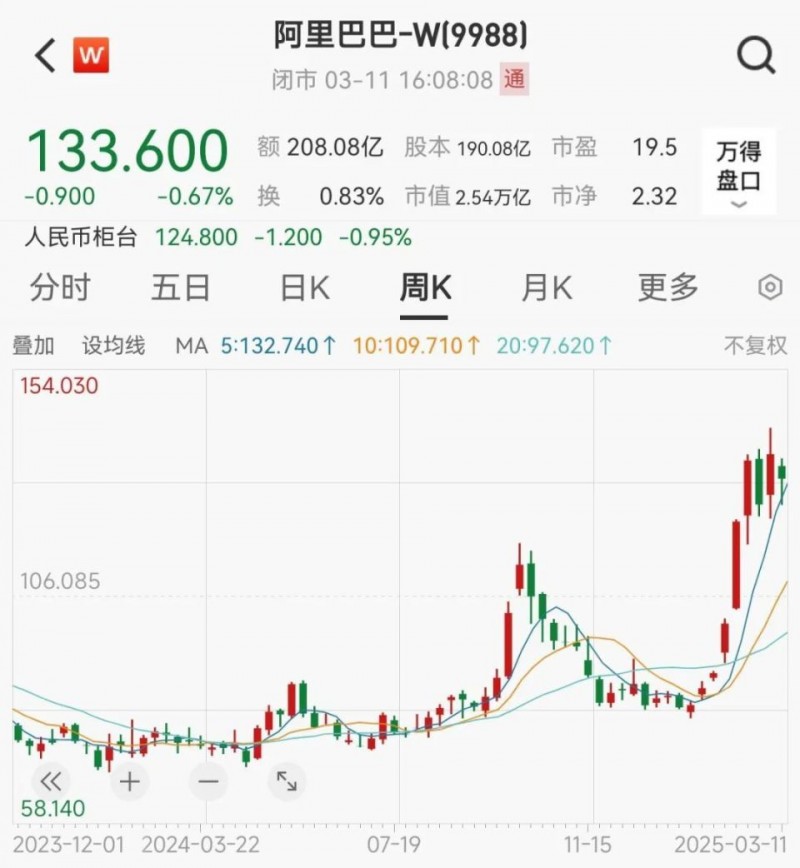Switch to the 分时 tab
Image resolution: width=800 pixels, height=868 pixels.
click(60, 288)
